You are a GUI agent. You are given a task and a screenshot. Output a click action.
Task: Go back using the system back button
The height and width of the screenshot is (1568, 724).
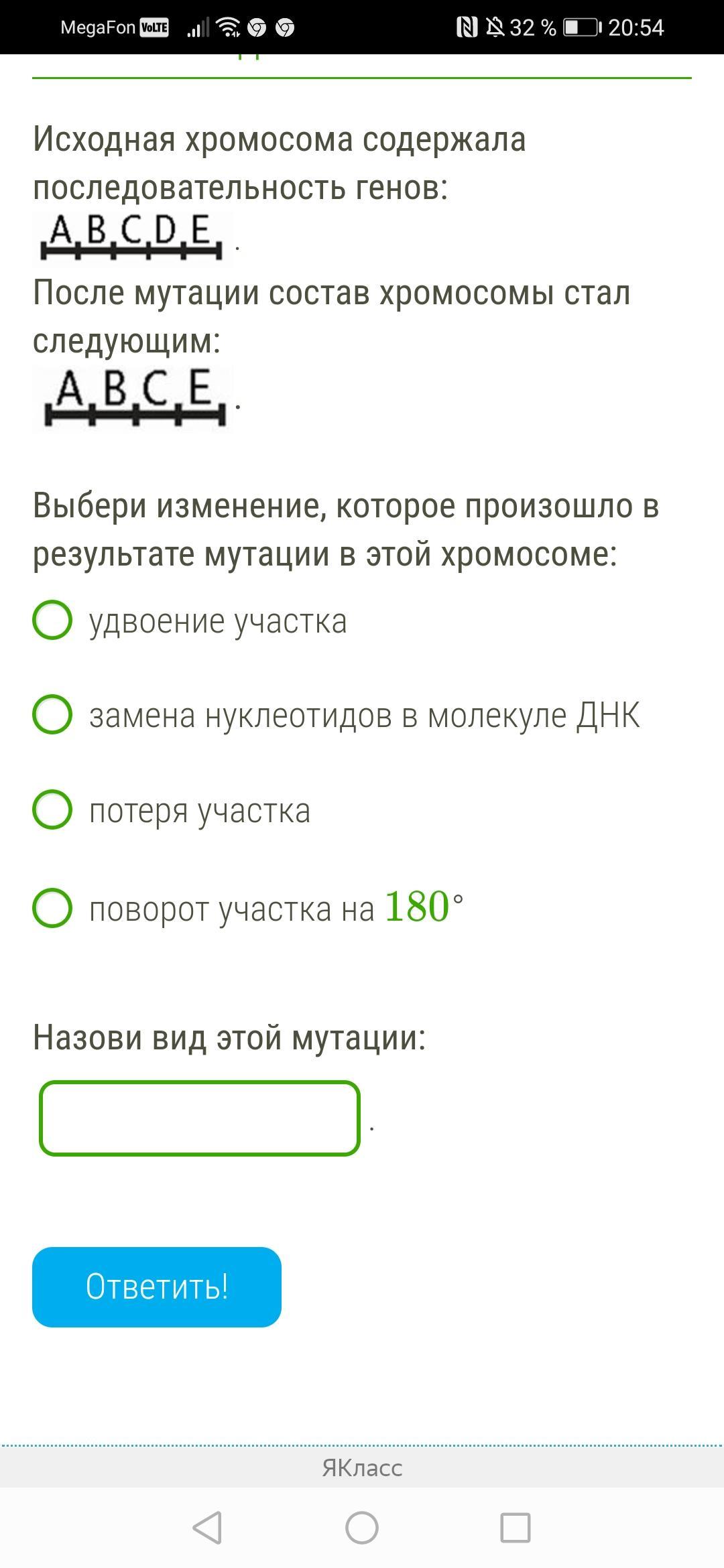pos(207,1528)
